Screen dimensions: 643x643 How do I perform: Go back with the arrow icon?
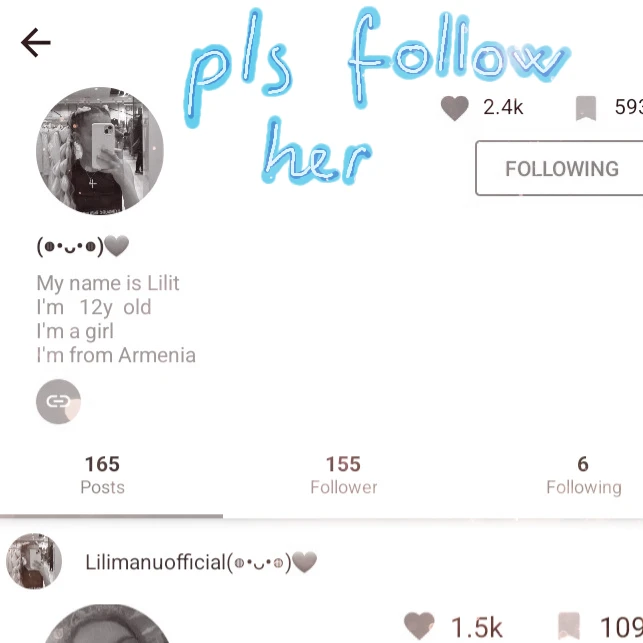coord(36,42)
